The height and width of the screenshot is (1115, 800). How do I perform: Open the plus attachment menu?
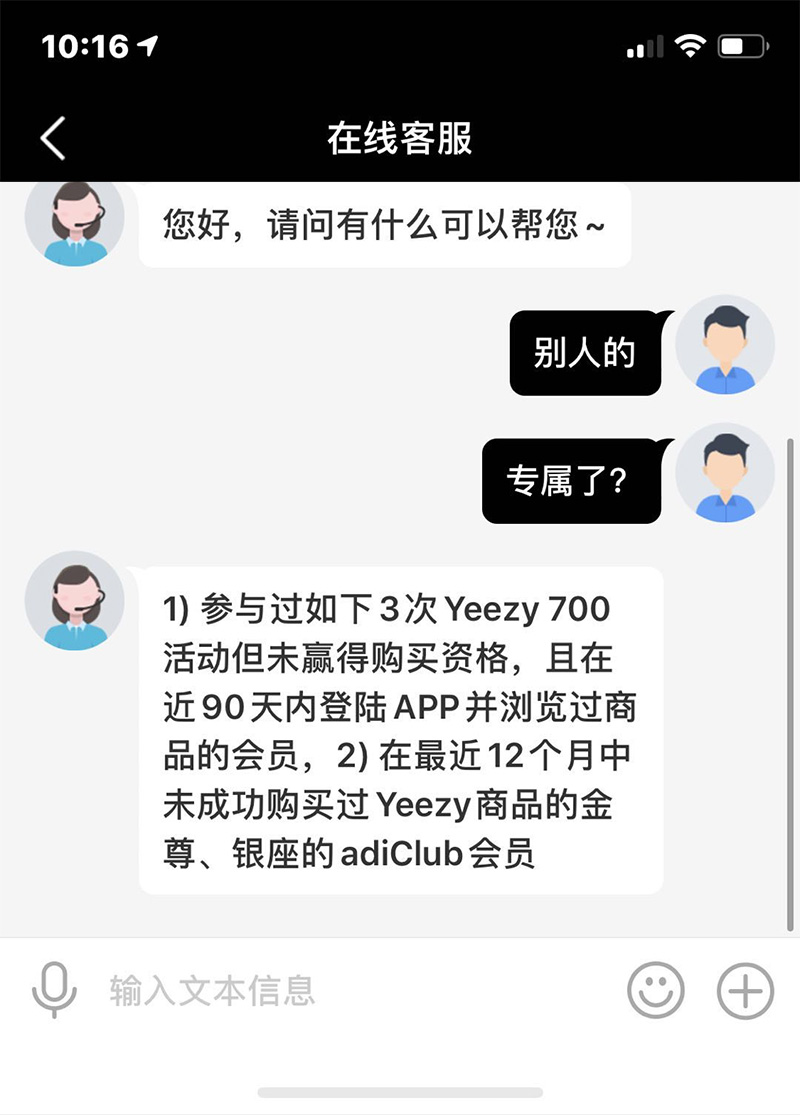[x=746, y=990]
